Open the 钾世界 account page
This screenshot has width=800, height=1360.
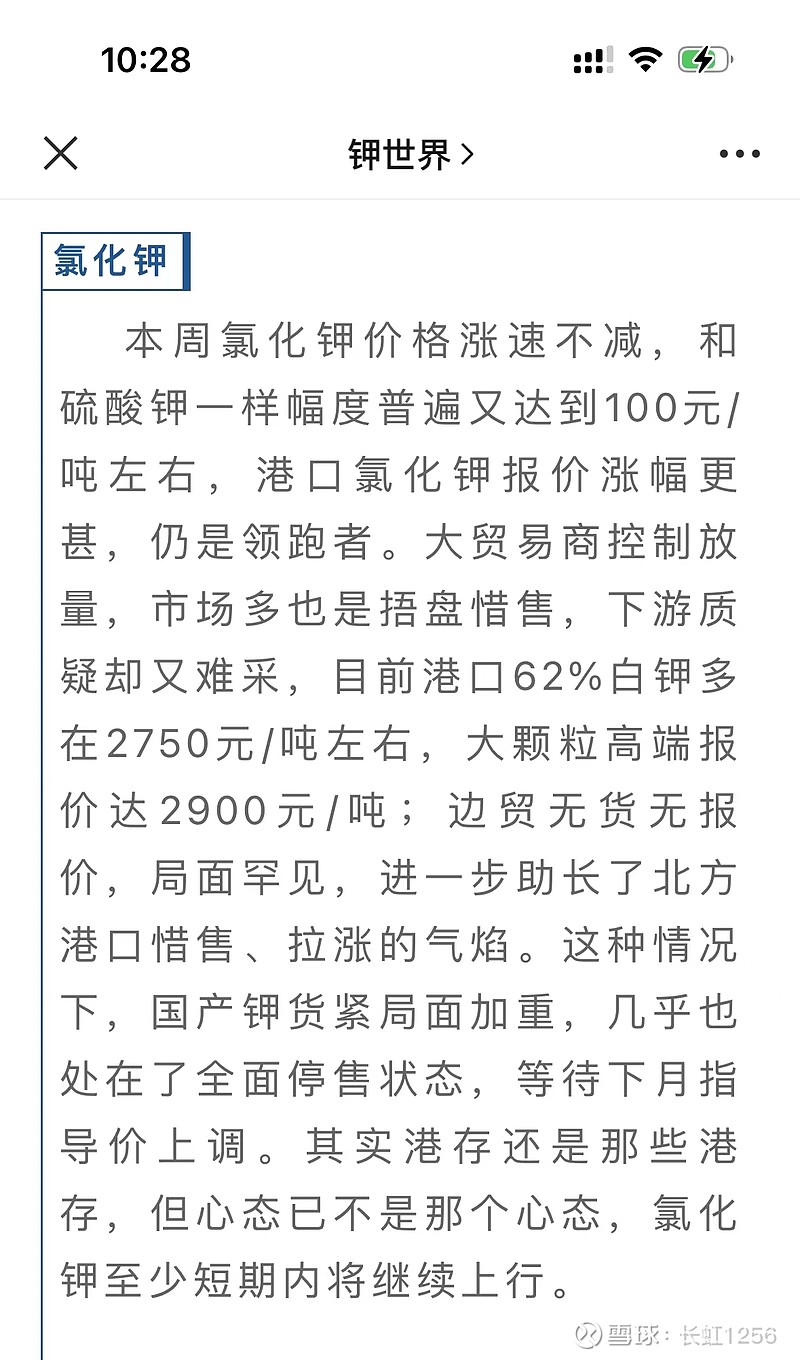pyautogui.click(x=411, y=154)
